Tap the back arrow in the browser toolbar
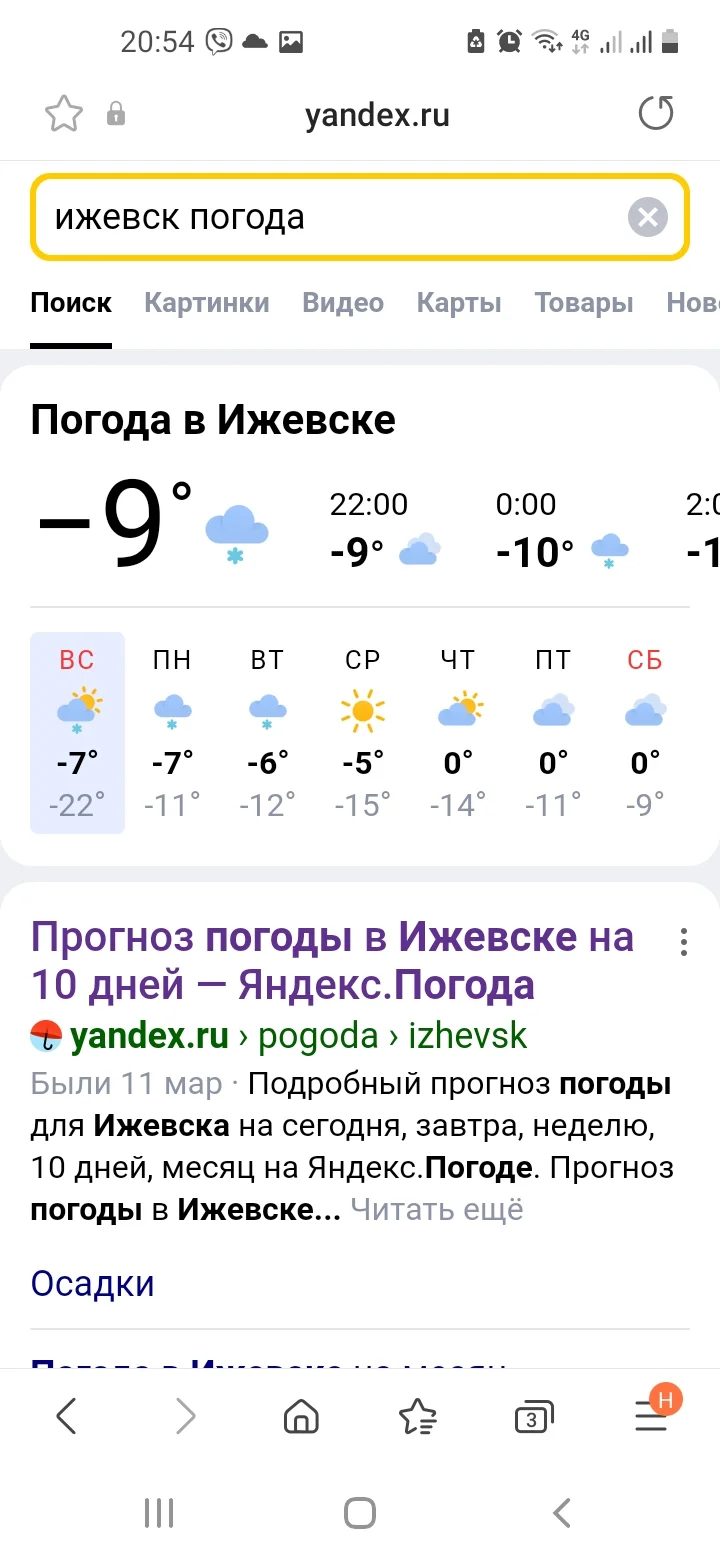The image size is (720, 1560). 66,1416
